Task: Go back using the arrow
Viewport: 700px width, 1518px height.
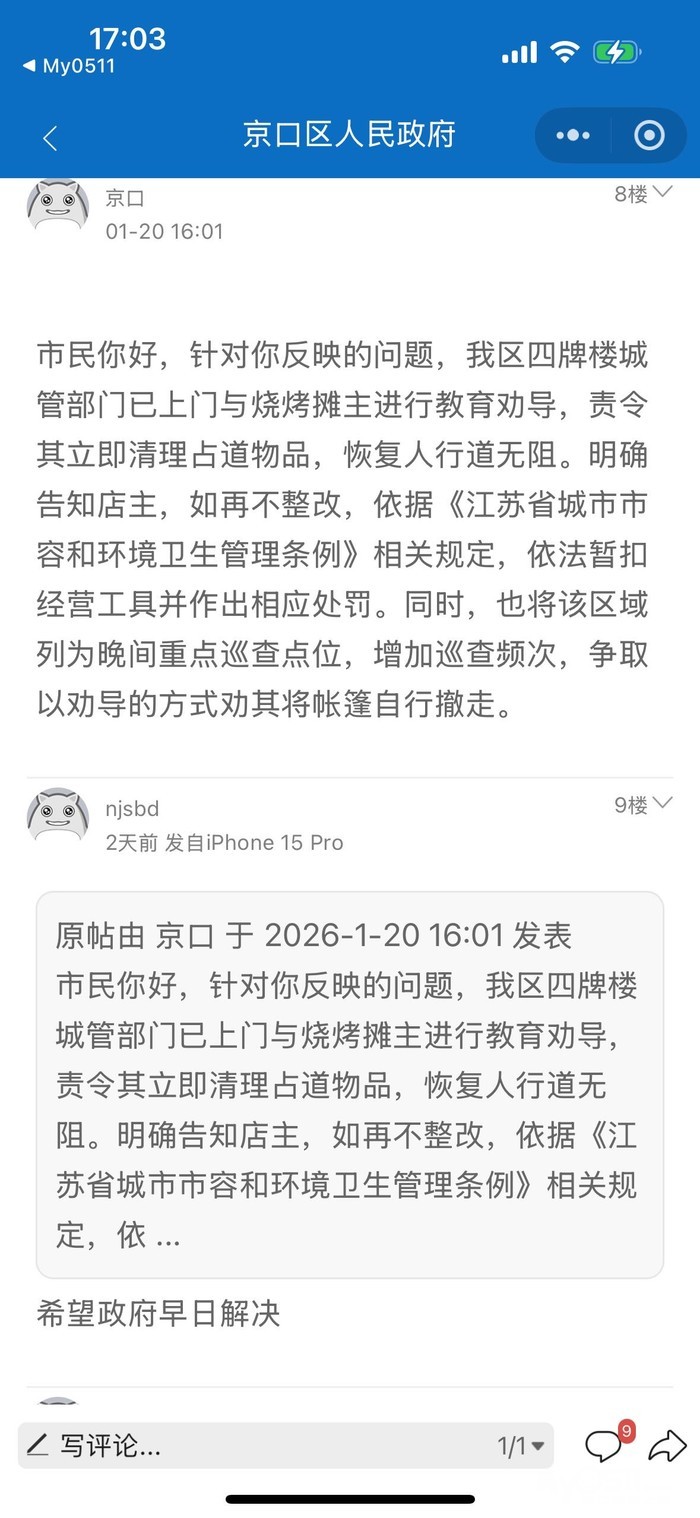Action: [x=50, y=137]
